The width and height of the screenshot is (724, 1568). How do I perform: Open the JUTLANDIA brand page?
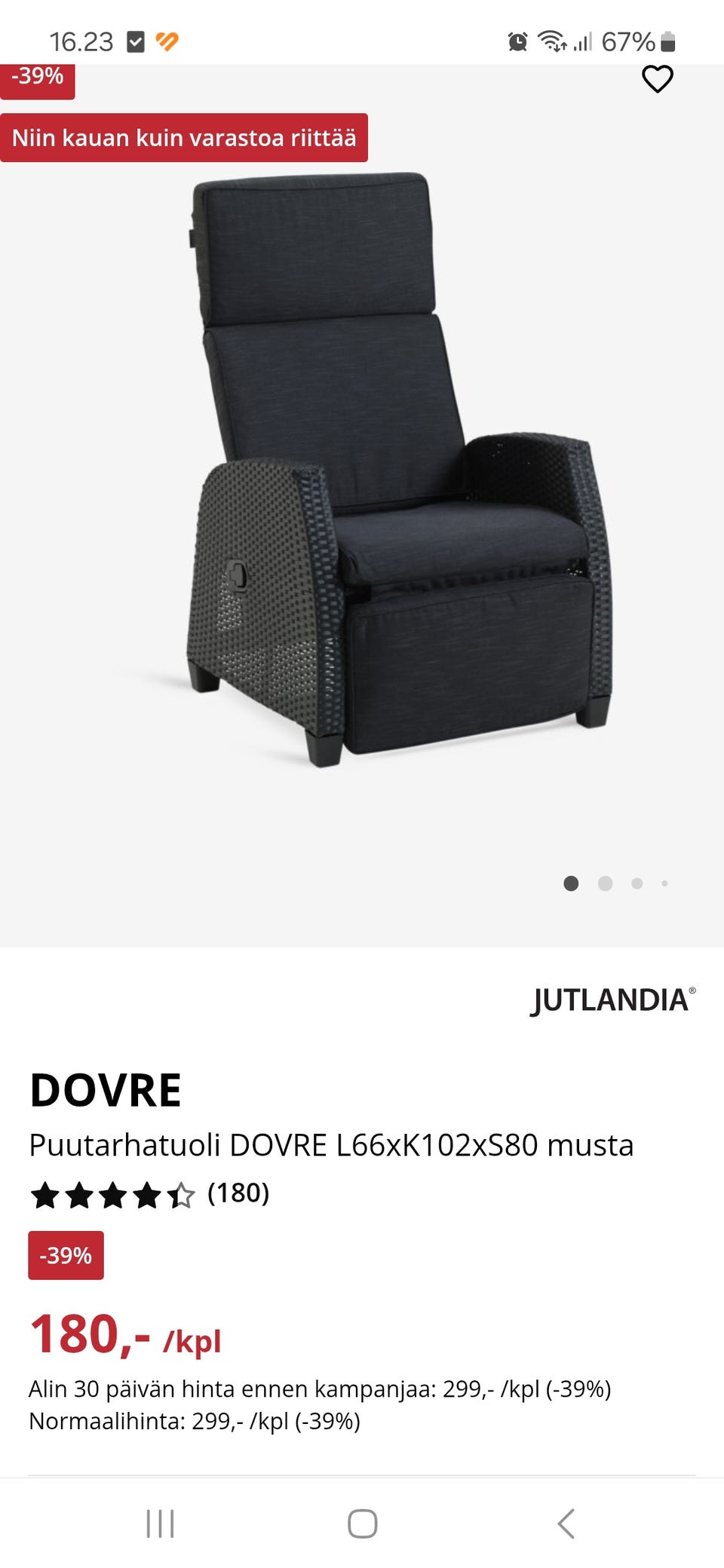612,1000
